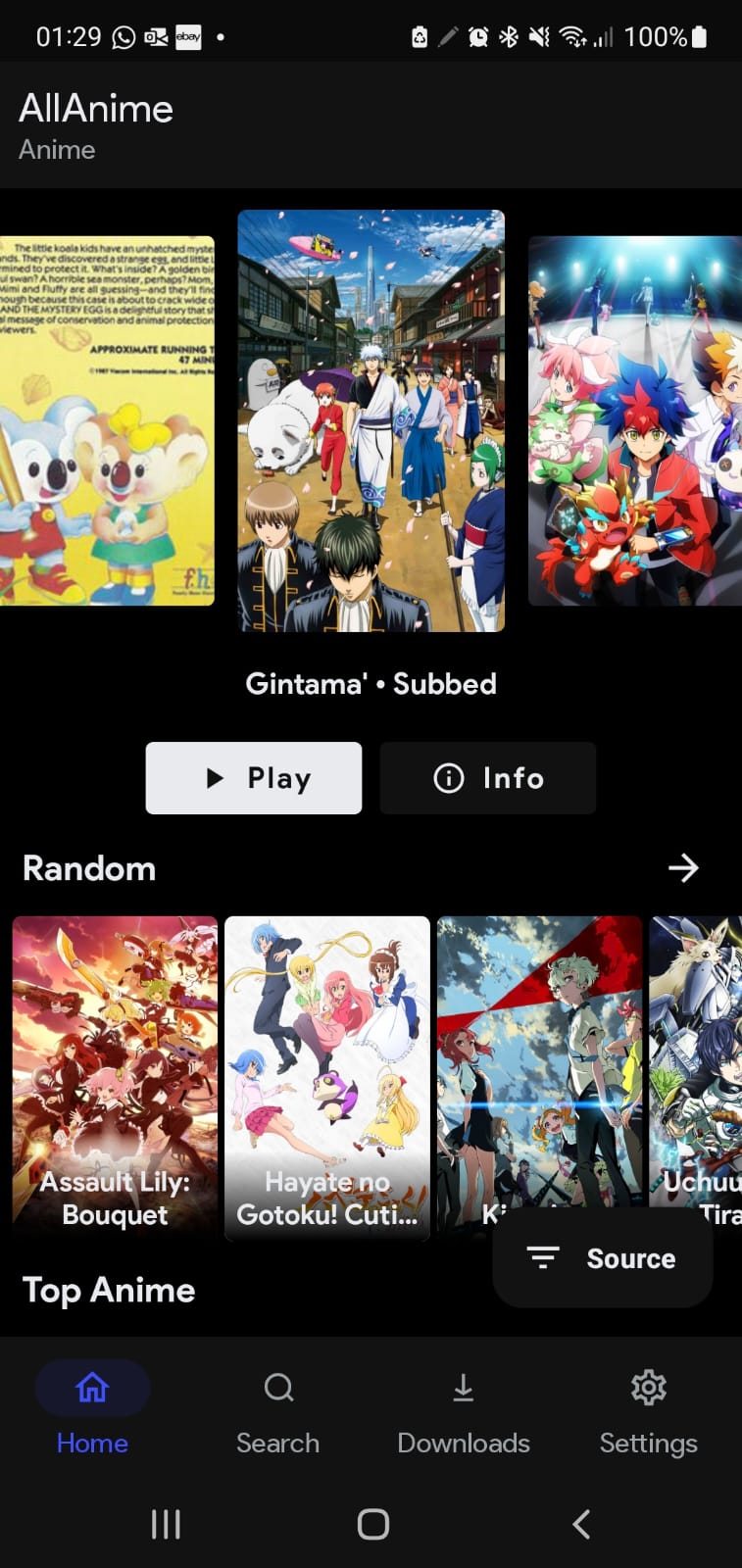Screen dimensions: 742x1568
Task: Open the Settings tab
Action: (649, 1409)
